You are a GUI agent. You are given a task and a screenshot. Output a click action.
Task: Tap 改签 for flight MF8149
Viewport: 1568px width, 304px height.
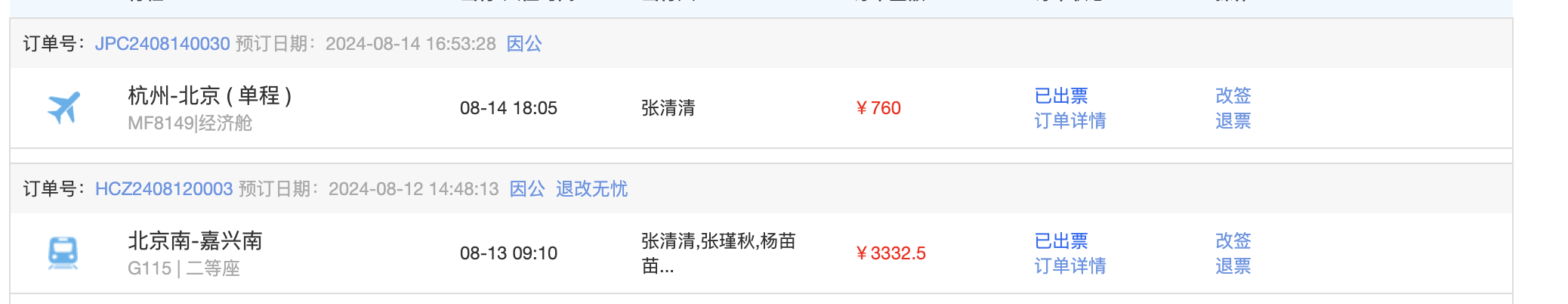[x=1233, y=96]
